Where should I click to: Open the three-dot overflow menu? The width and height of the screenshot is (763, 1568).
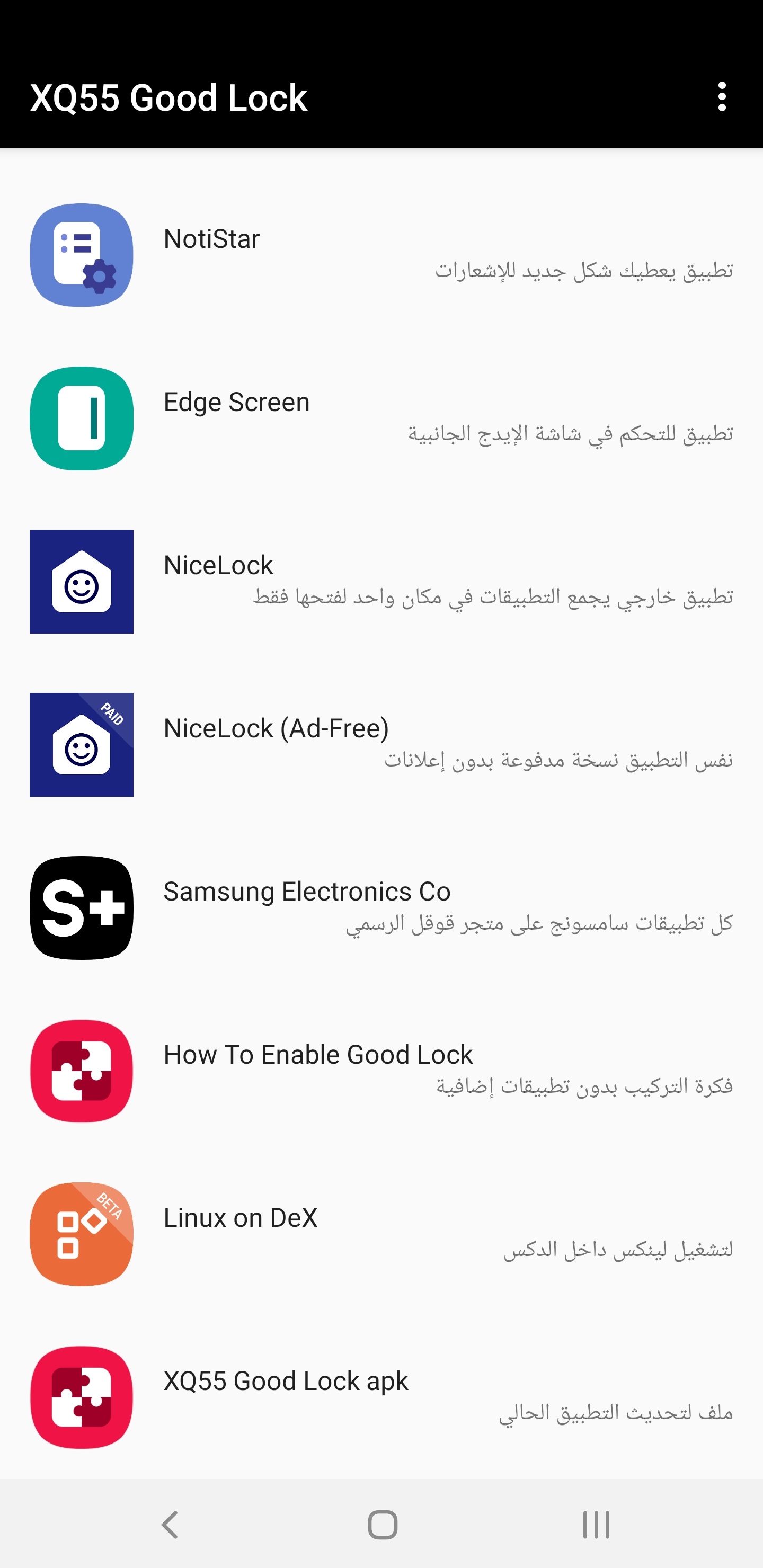pos(722,97)
